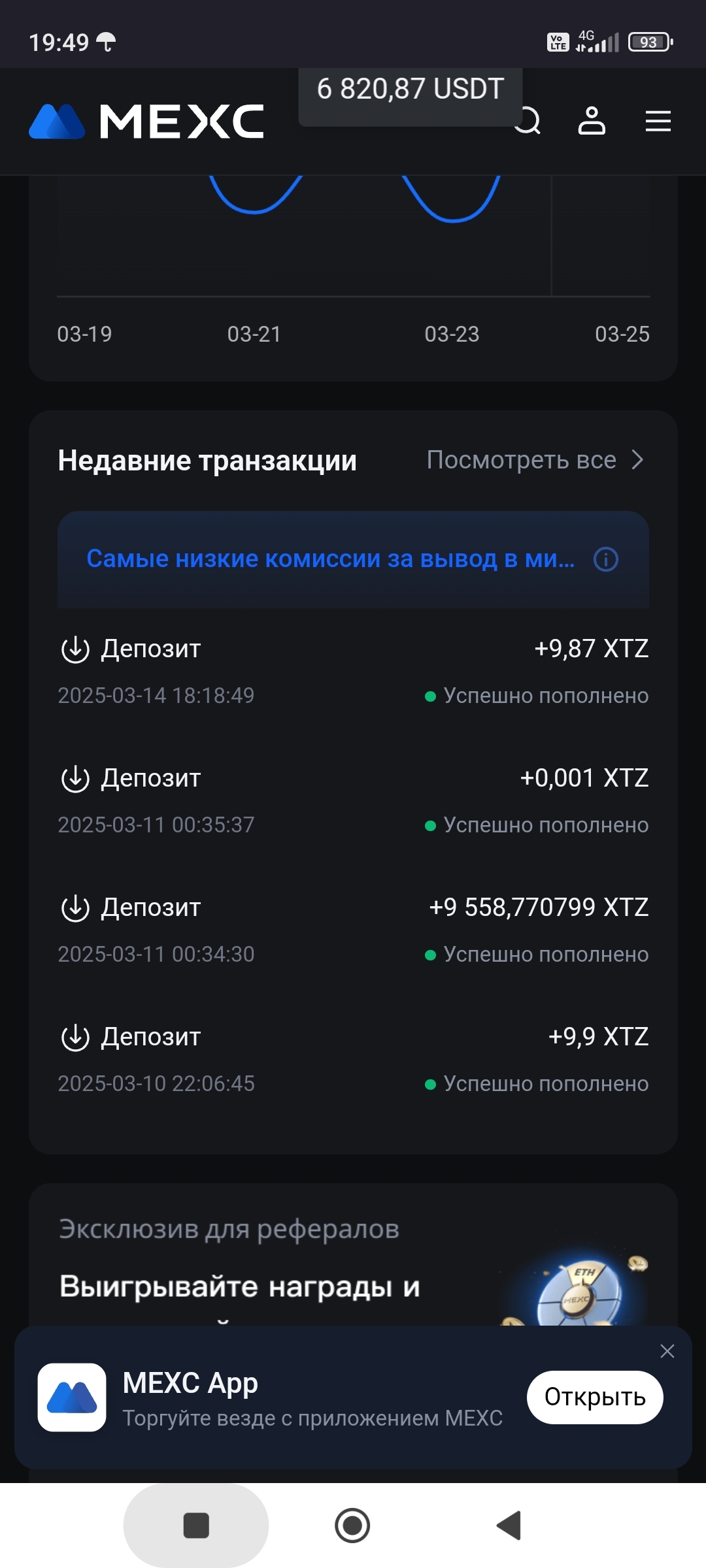Dismiss the MEXC App banner

click(667, 1351)
